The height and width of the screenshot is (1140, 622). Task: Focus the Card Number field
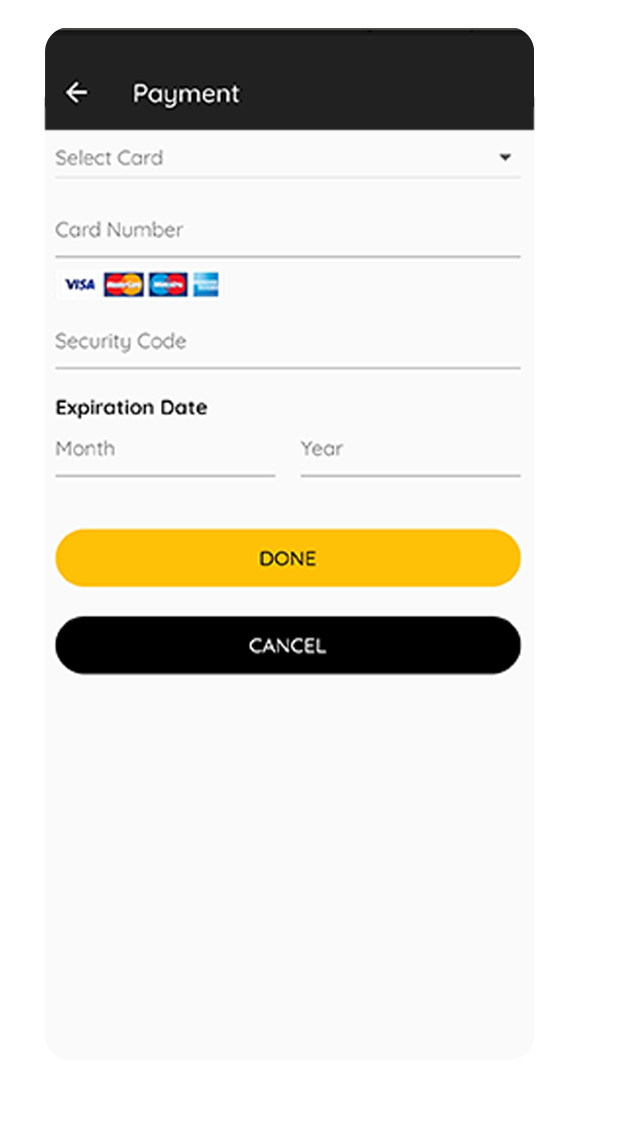tap(288, 230)
